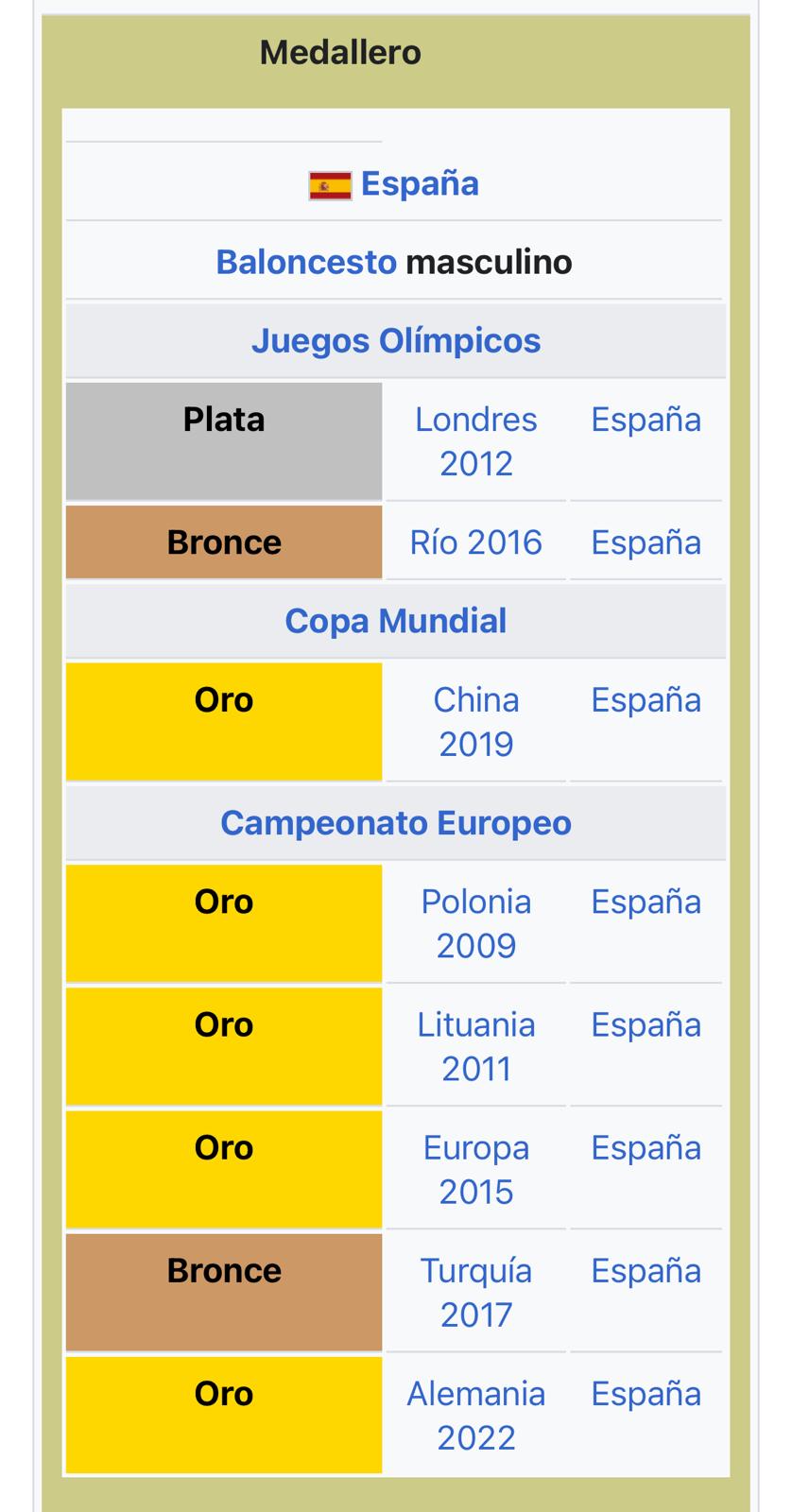Open the Londres 2012 link
Viewport: 792px width, 1512px height.
click(x=476, y=441)
